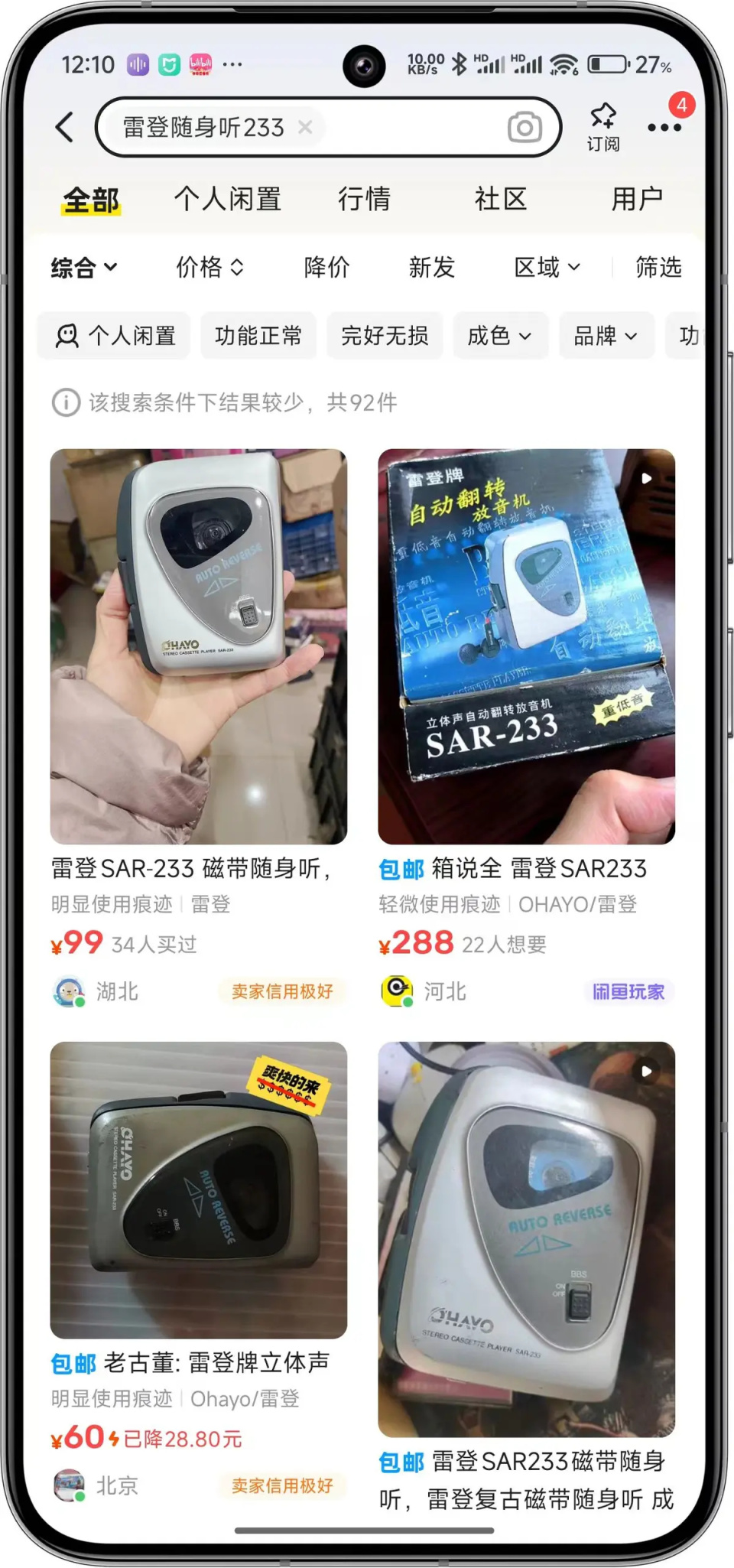Open the 社区 tab
The height and width of the screenshot is (1568, 734).
click(x=501, y=199)
